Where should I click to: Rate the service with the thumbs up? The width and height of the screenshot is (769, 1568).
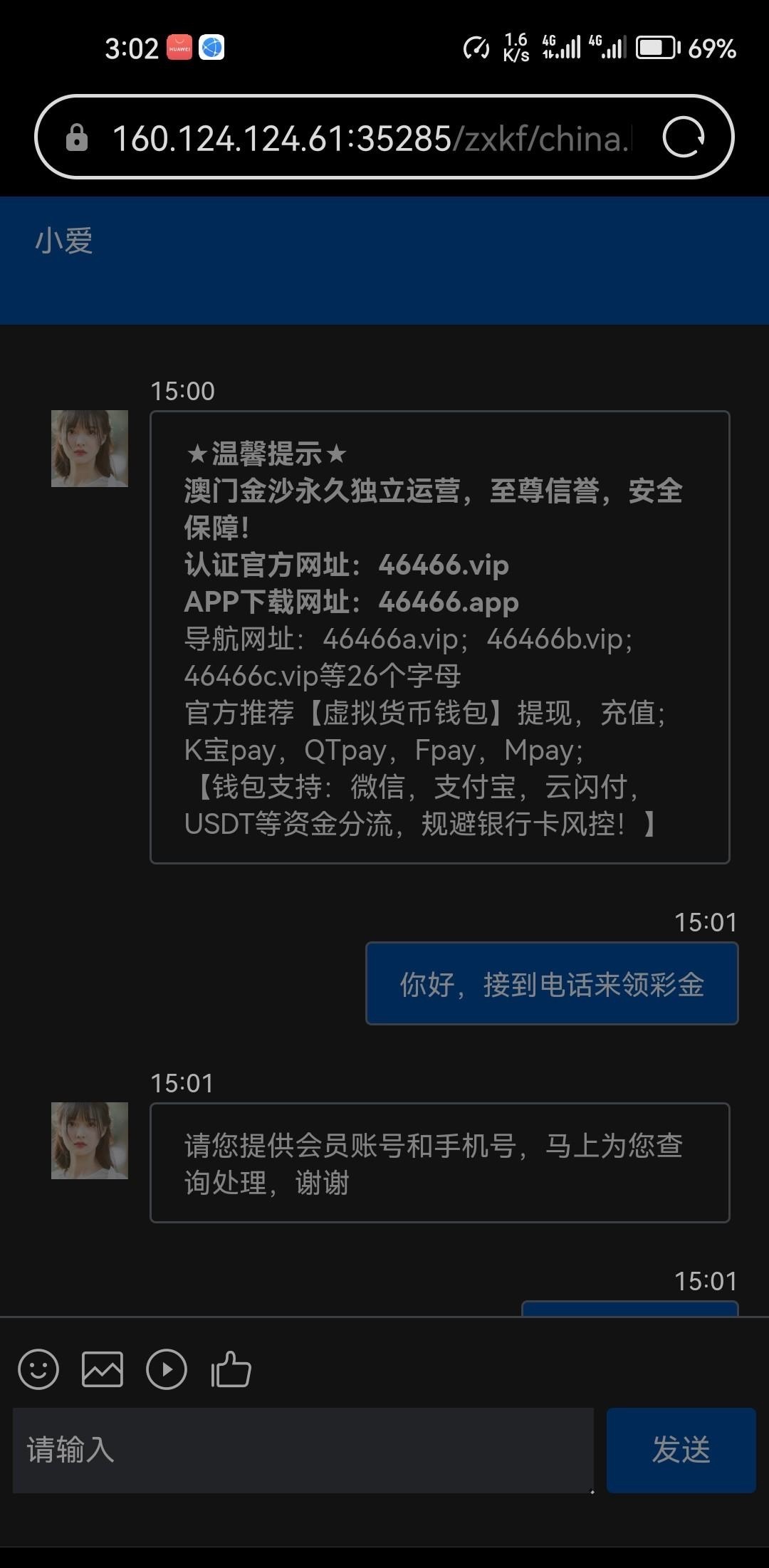click(x=231, y=1369)
